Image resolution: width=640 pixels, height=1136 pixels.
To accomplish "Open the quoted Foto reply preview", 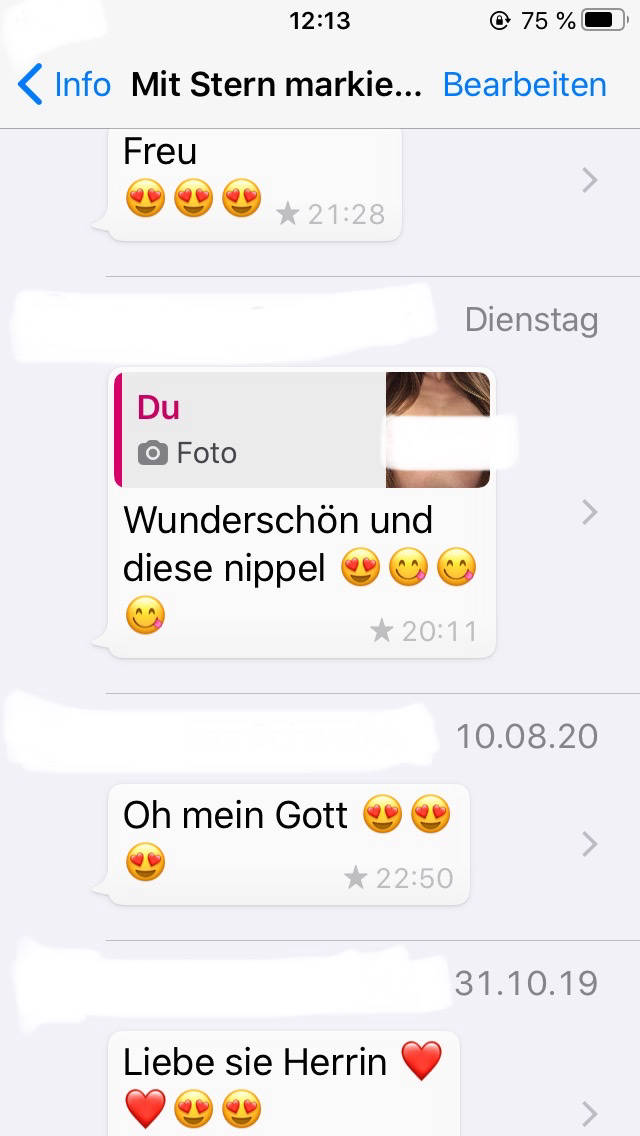I will tap(302, 430).
